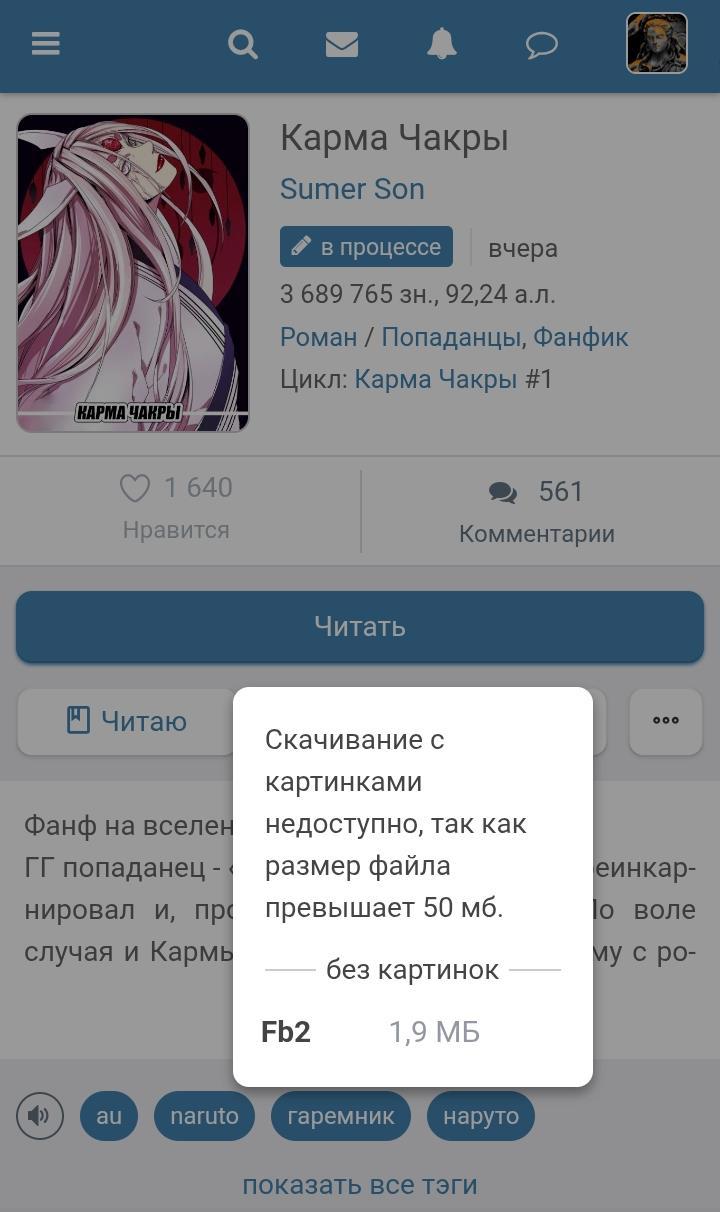Screen dimensions: 720x1212
Task: Open the Фанфик genre link
Action: point(580,337)
